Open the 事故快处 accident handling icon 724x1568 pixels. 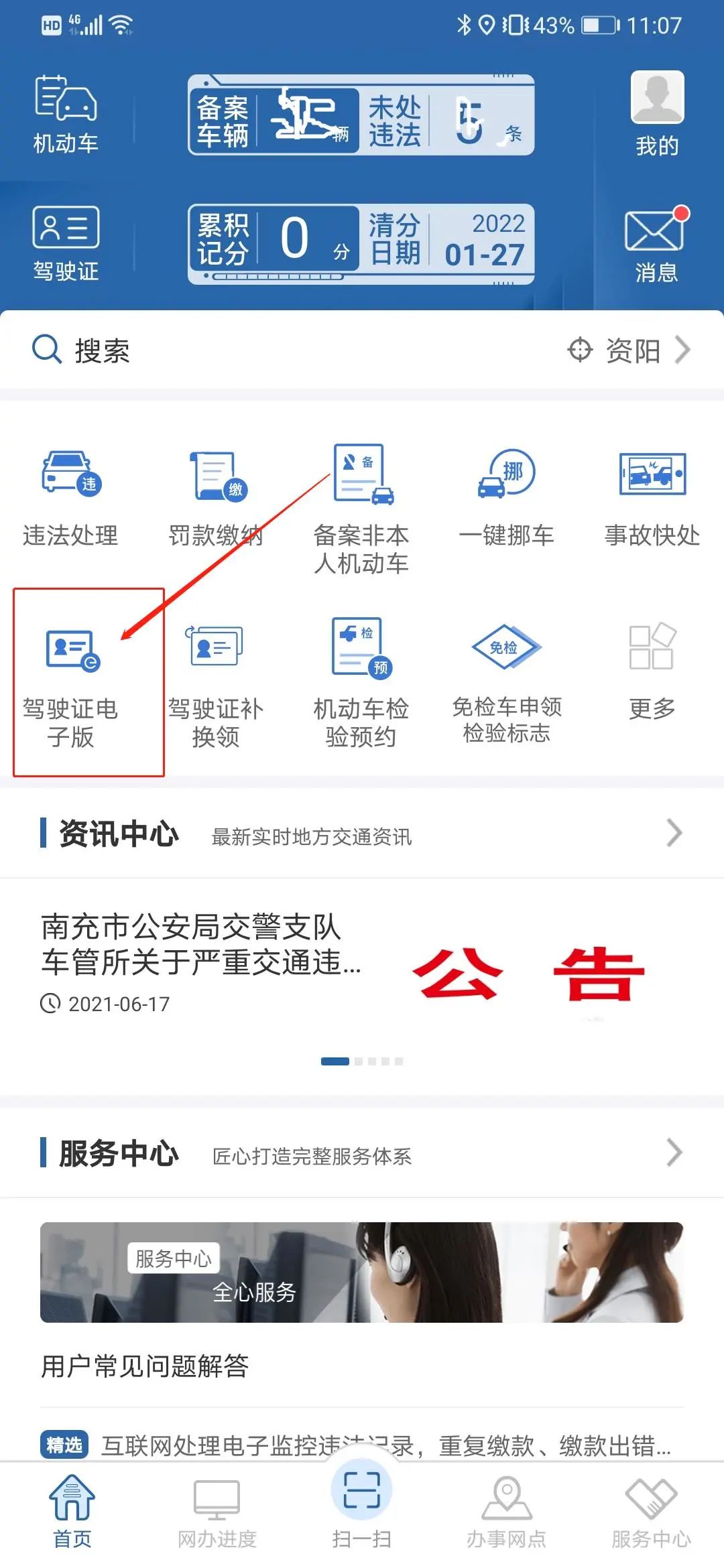pyautogui.click(x=652, y=496)
